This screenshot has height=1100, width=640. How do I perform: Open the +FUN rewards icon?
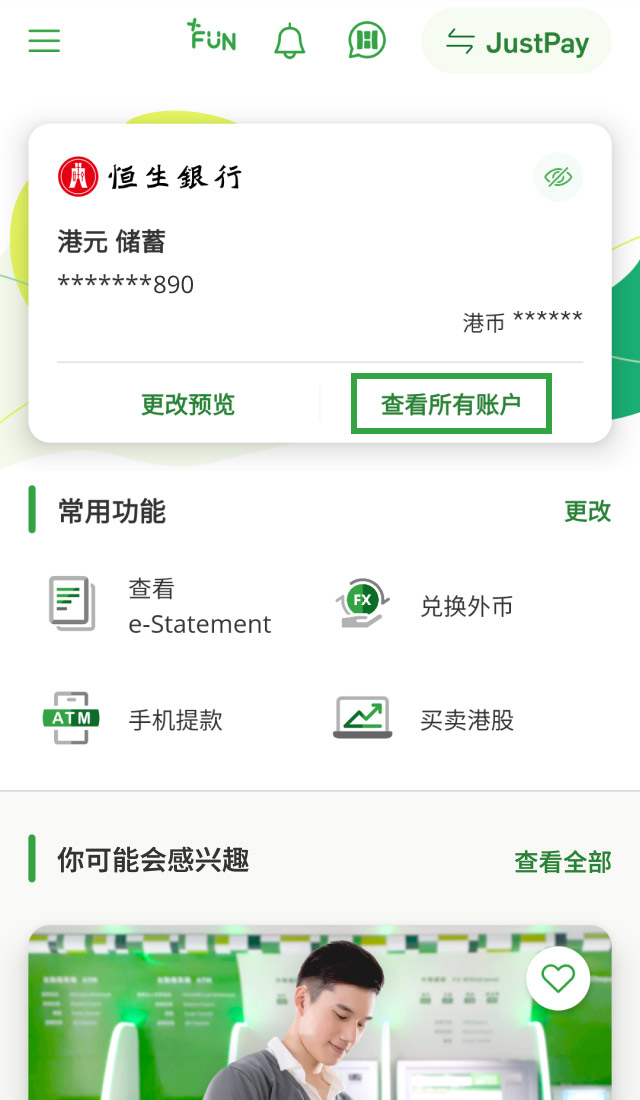212,38
